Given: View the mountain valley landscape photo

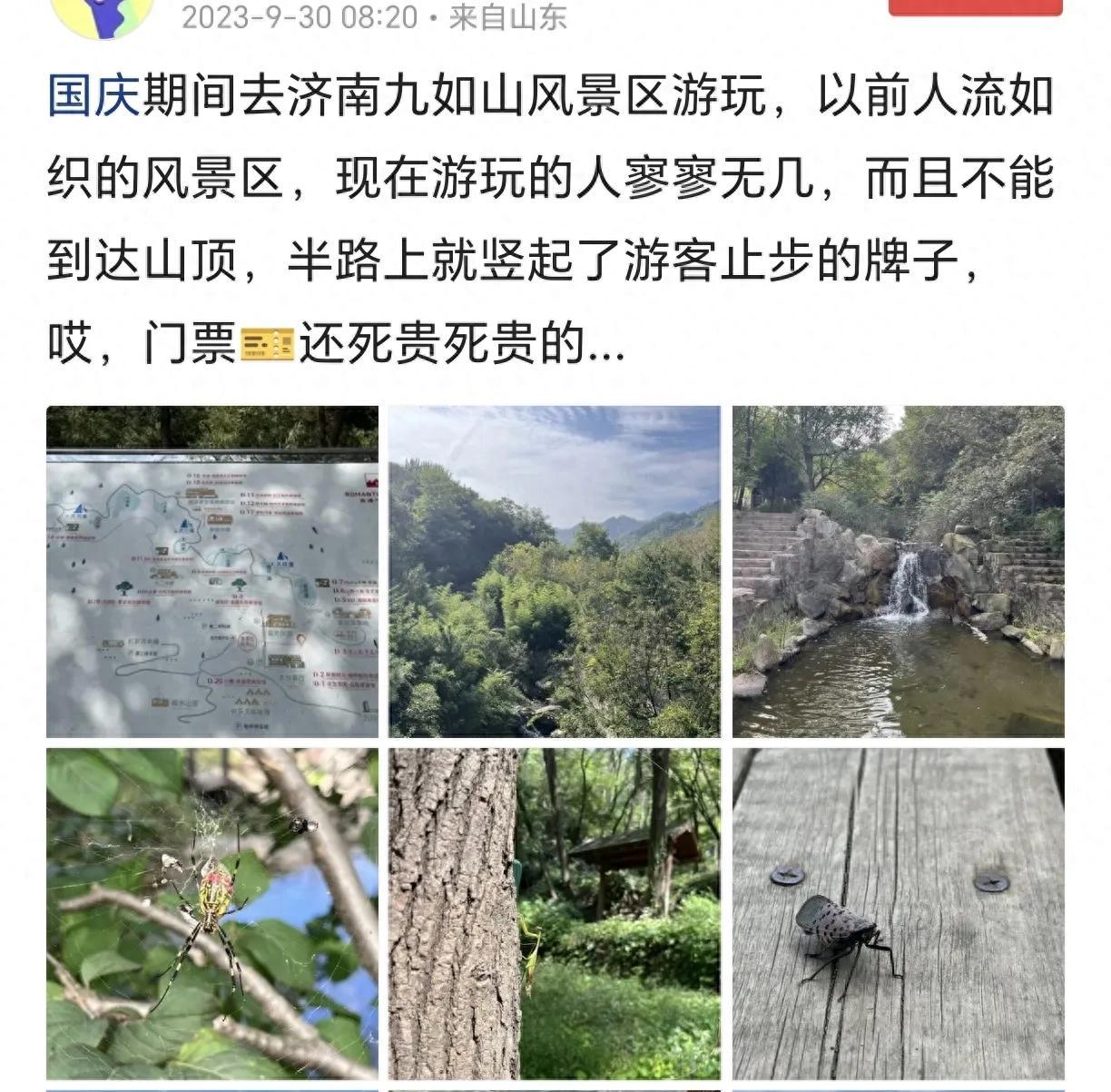Looking at the screenshot, I should (554, 571).
